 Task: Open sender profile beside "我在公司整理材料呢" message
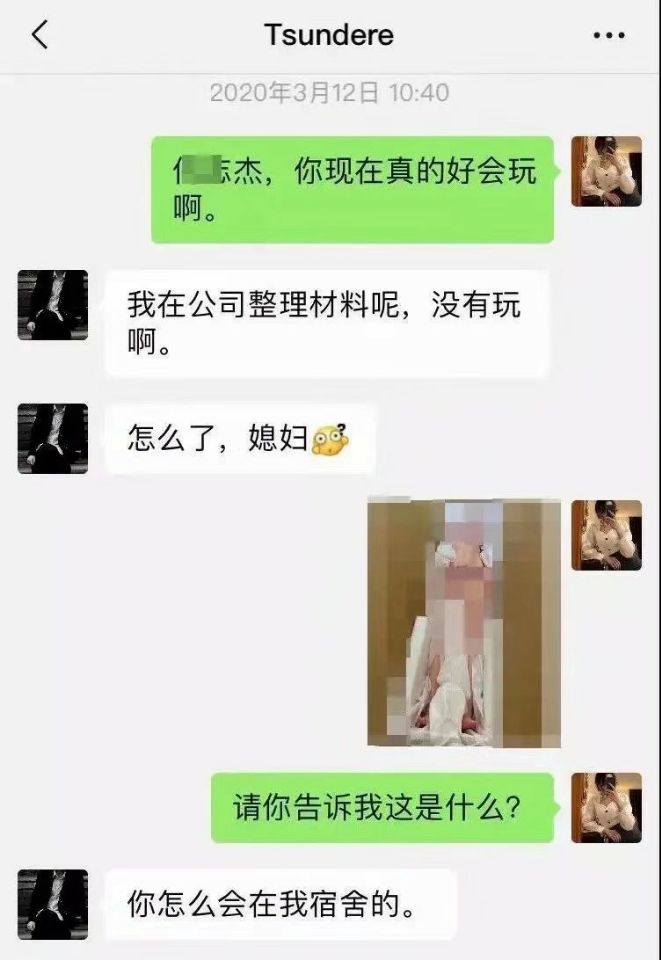53,305
